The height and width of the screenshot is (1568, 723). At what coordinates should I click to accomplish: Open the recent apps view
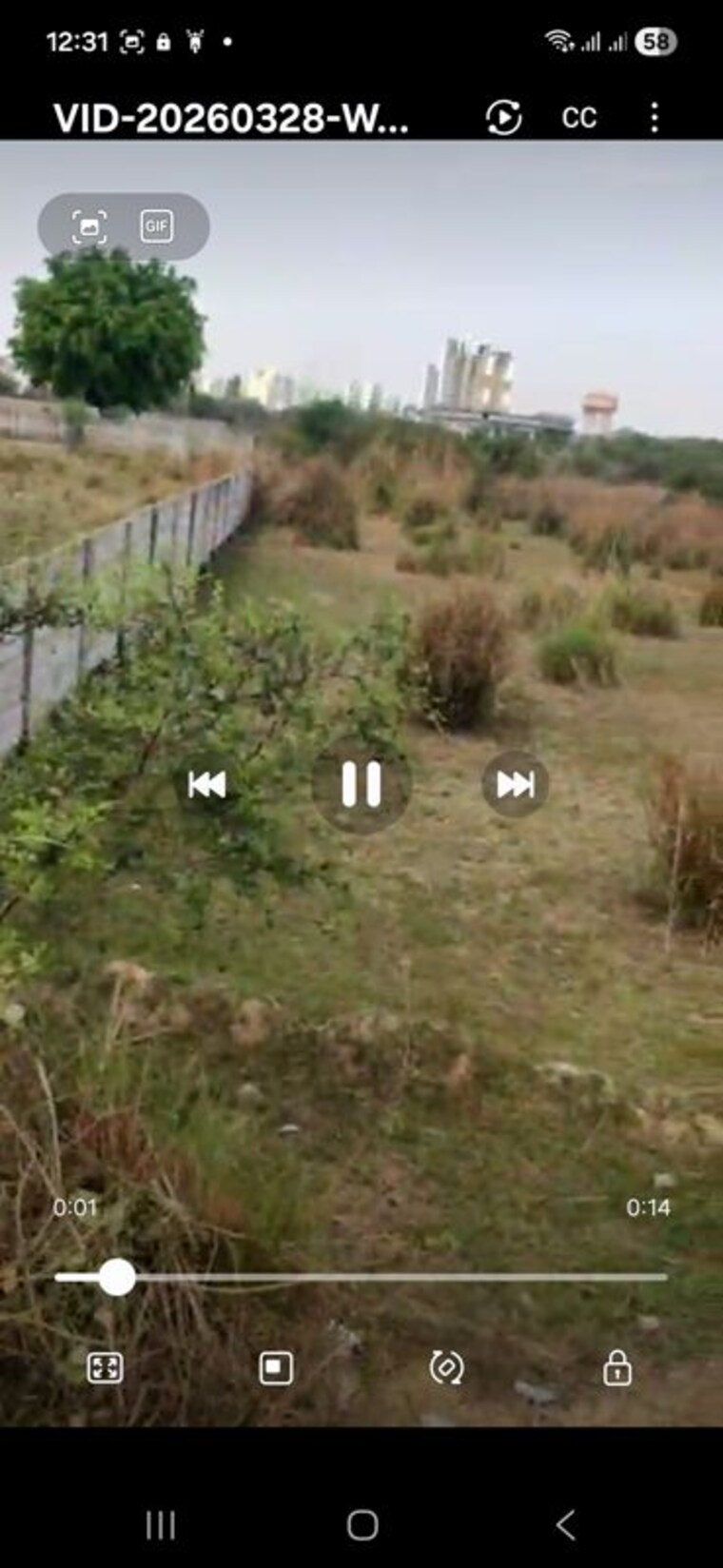pos(161,1525)
